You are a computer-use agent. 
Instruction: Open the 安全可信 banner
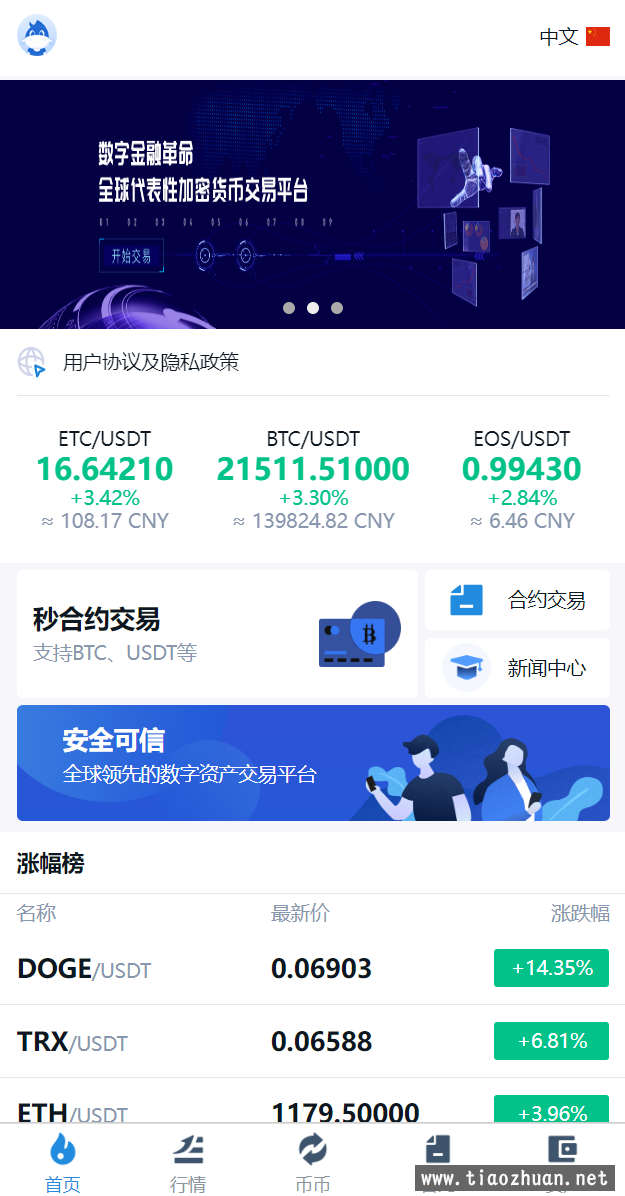click(313, 763)
